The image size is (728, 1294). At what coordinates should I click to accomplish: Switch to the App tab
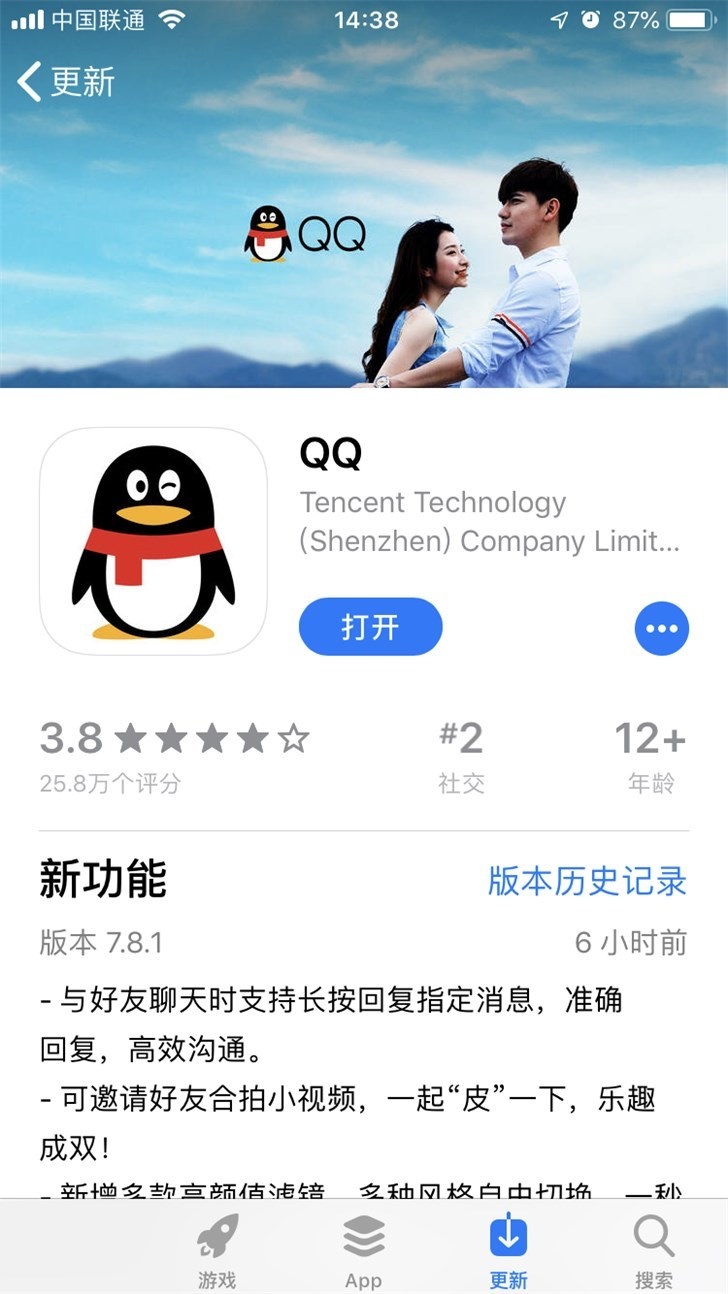(x=363, y=1249)
